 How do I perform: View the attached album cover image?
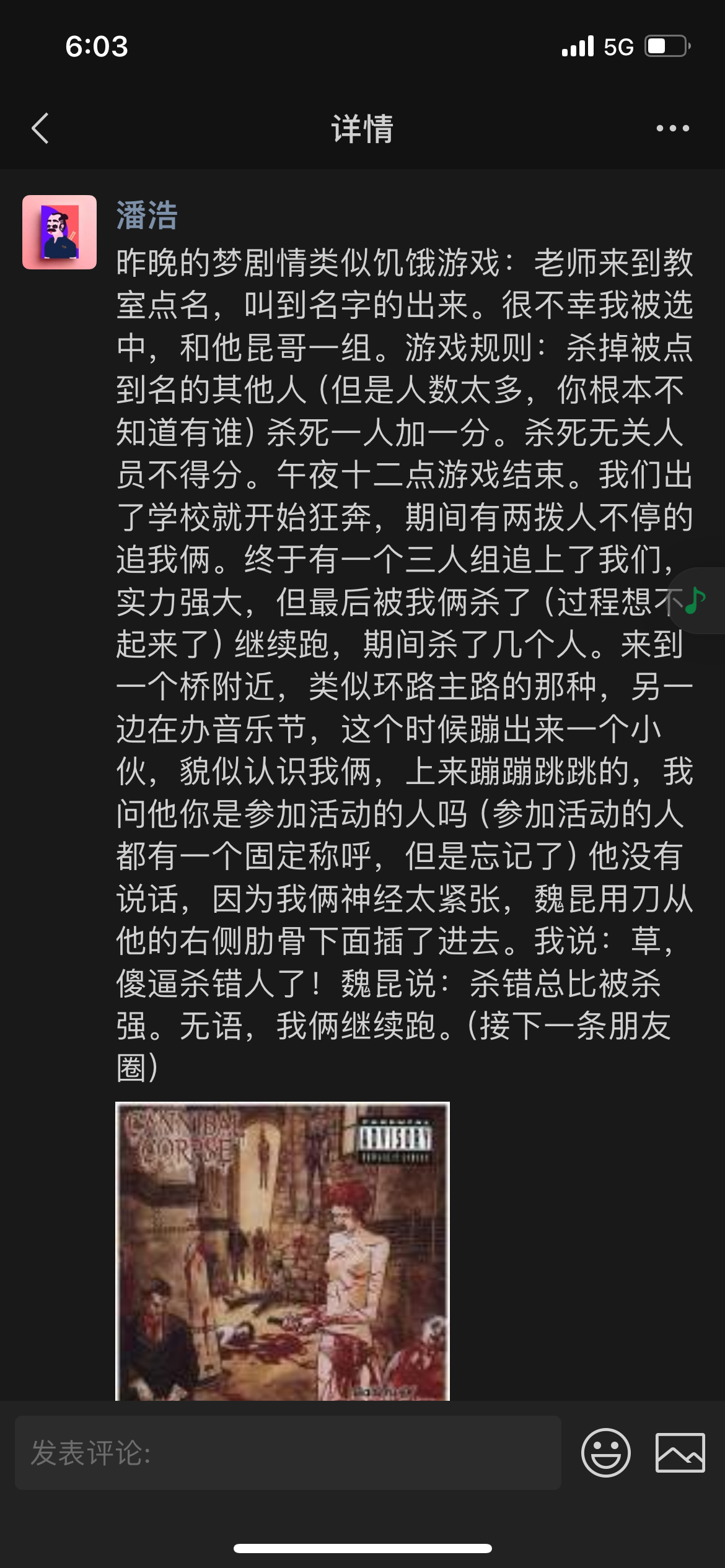283,1251
